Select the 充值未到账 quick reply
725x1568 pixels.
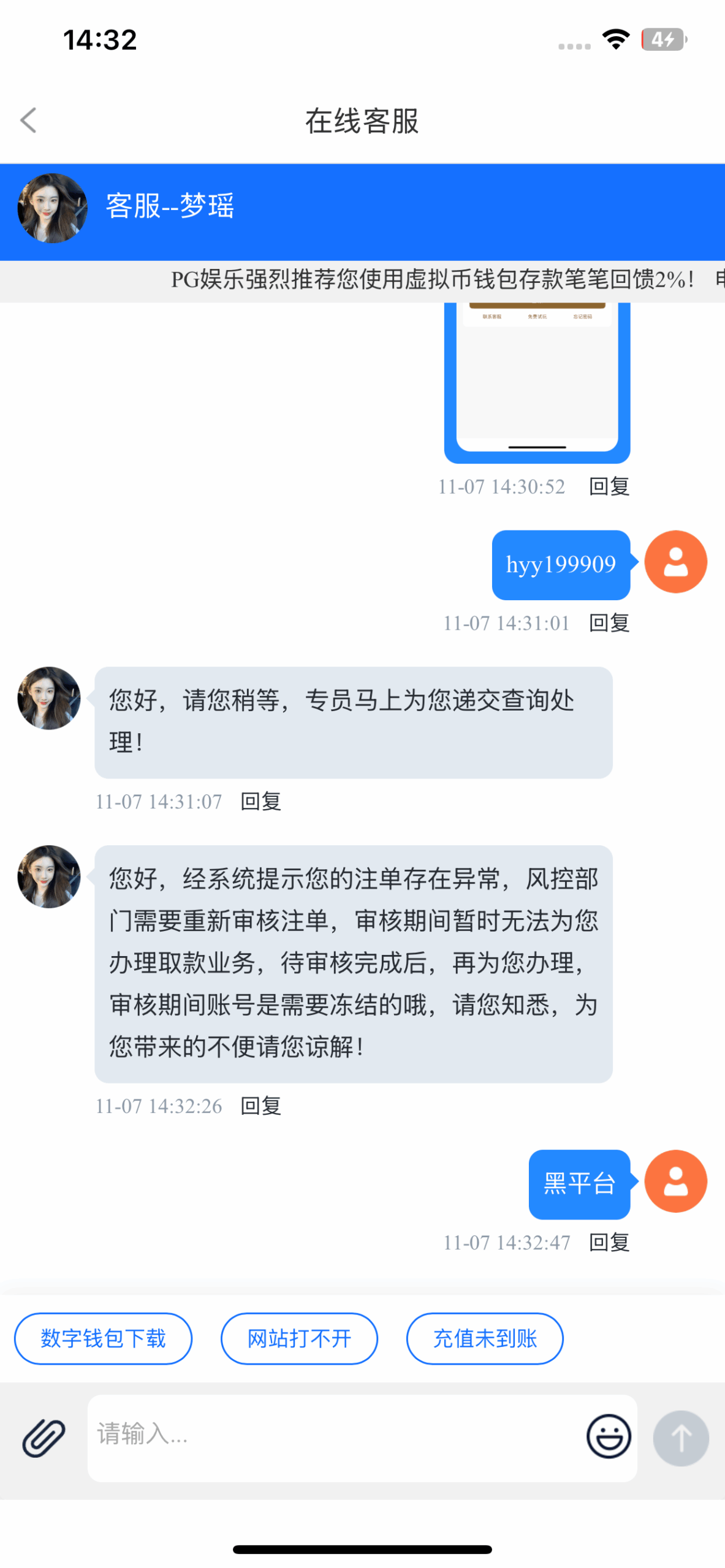point(484,1338)
